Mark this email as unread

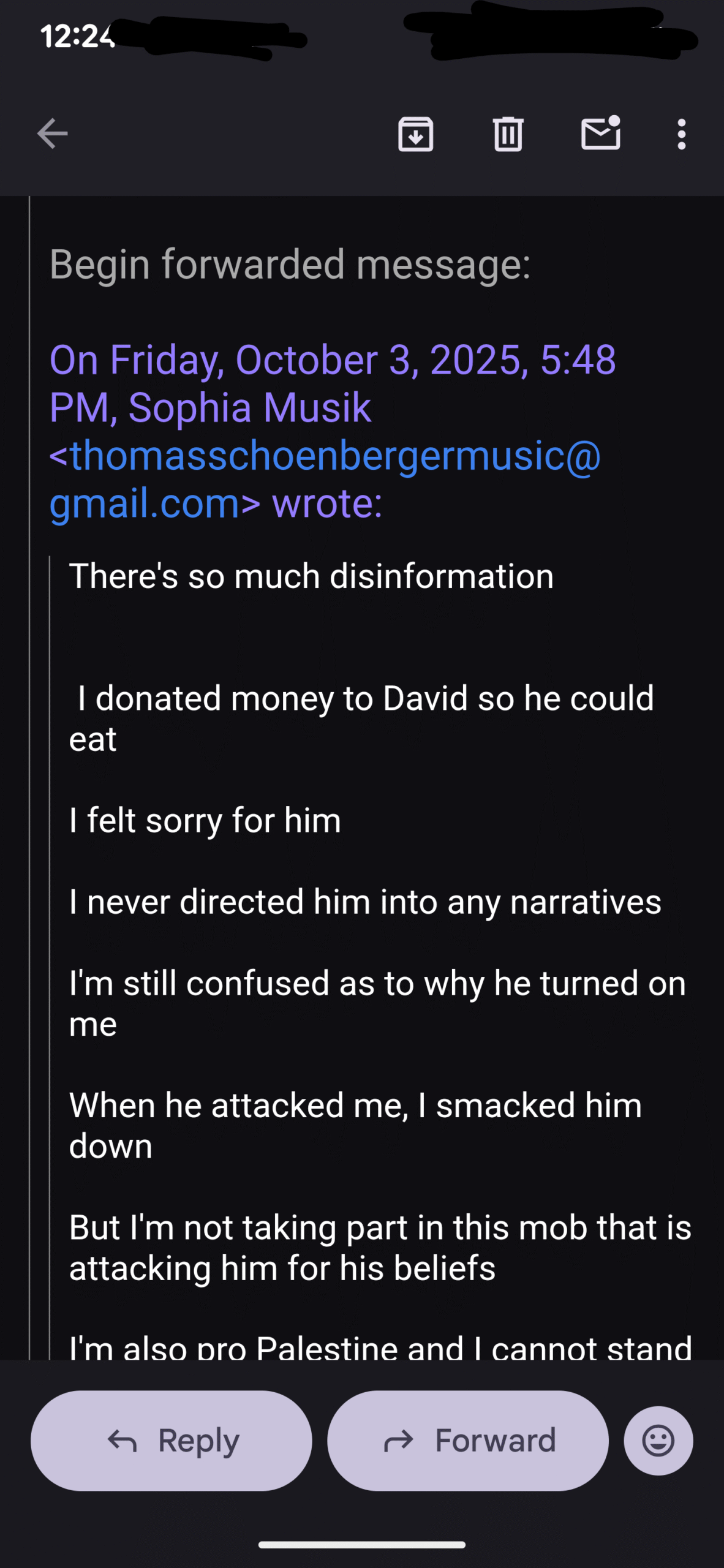tap(600, 134)
